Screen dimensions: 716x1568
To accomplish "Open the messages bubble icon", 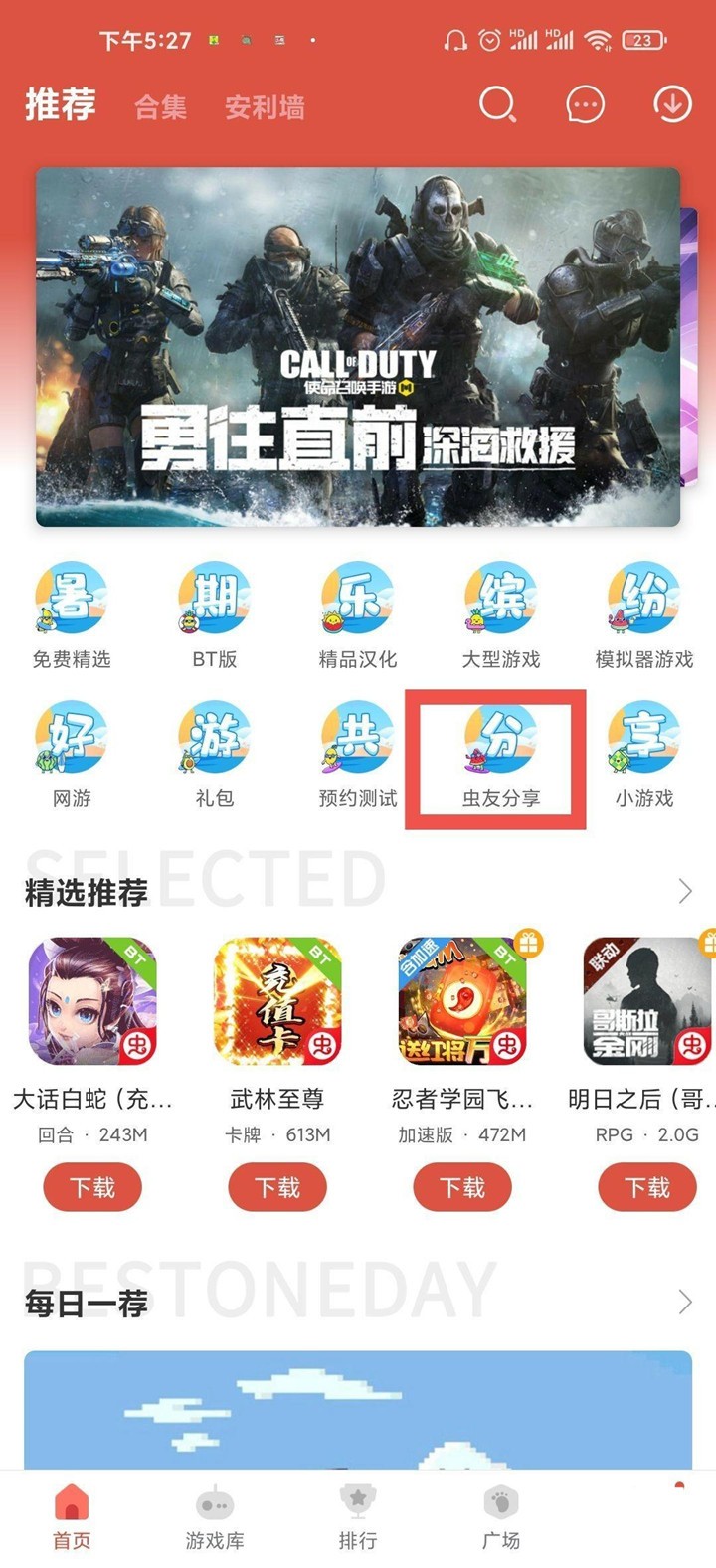I will pos(585,104).
